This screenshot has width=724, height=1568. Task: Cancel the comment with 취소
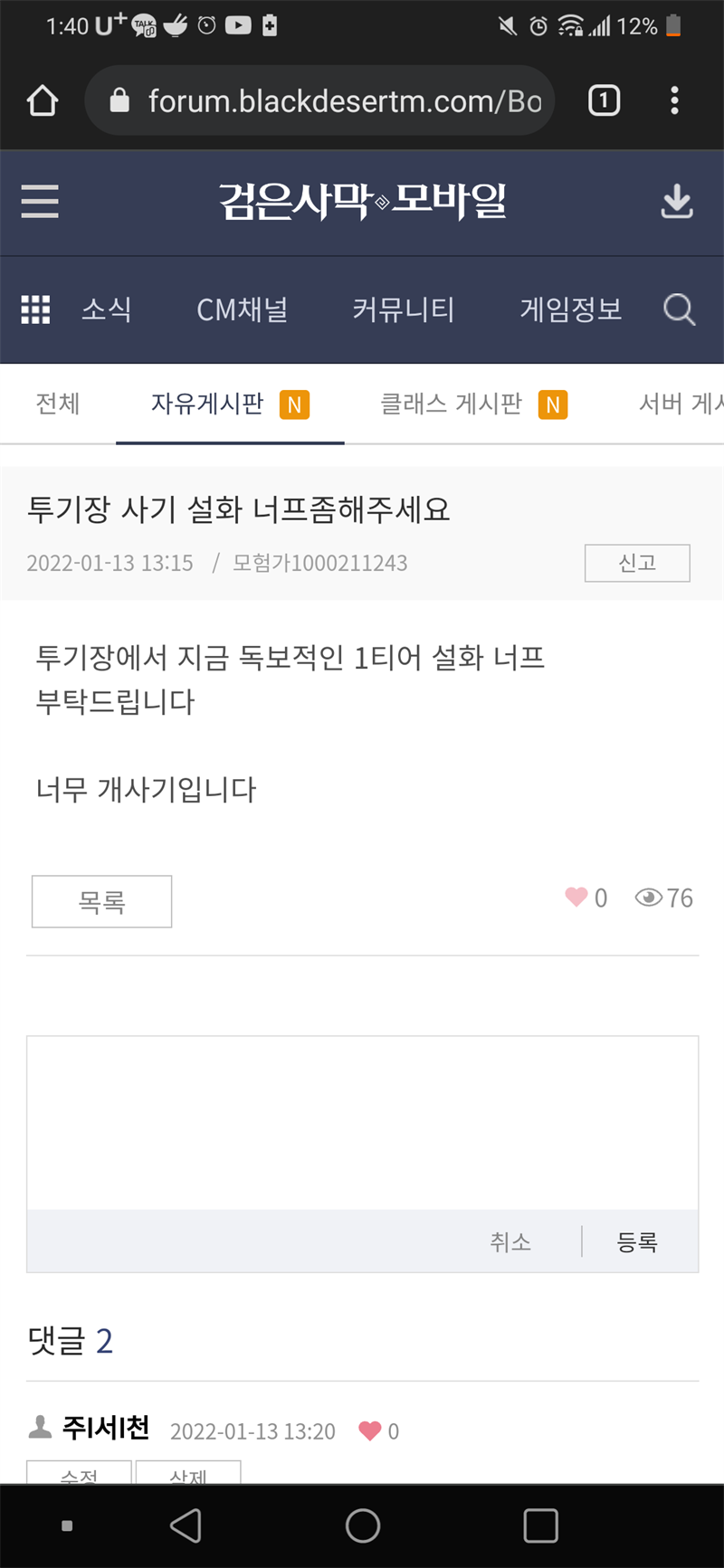point(510,1241)
